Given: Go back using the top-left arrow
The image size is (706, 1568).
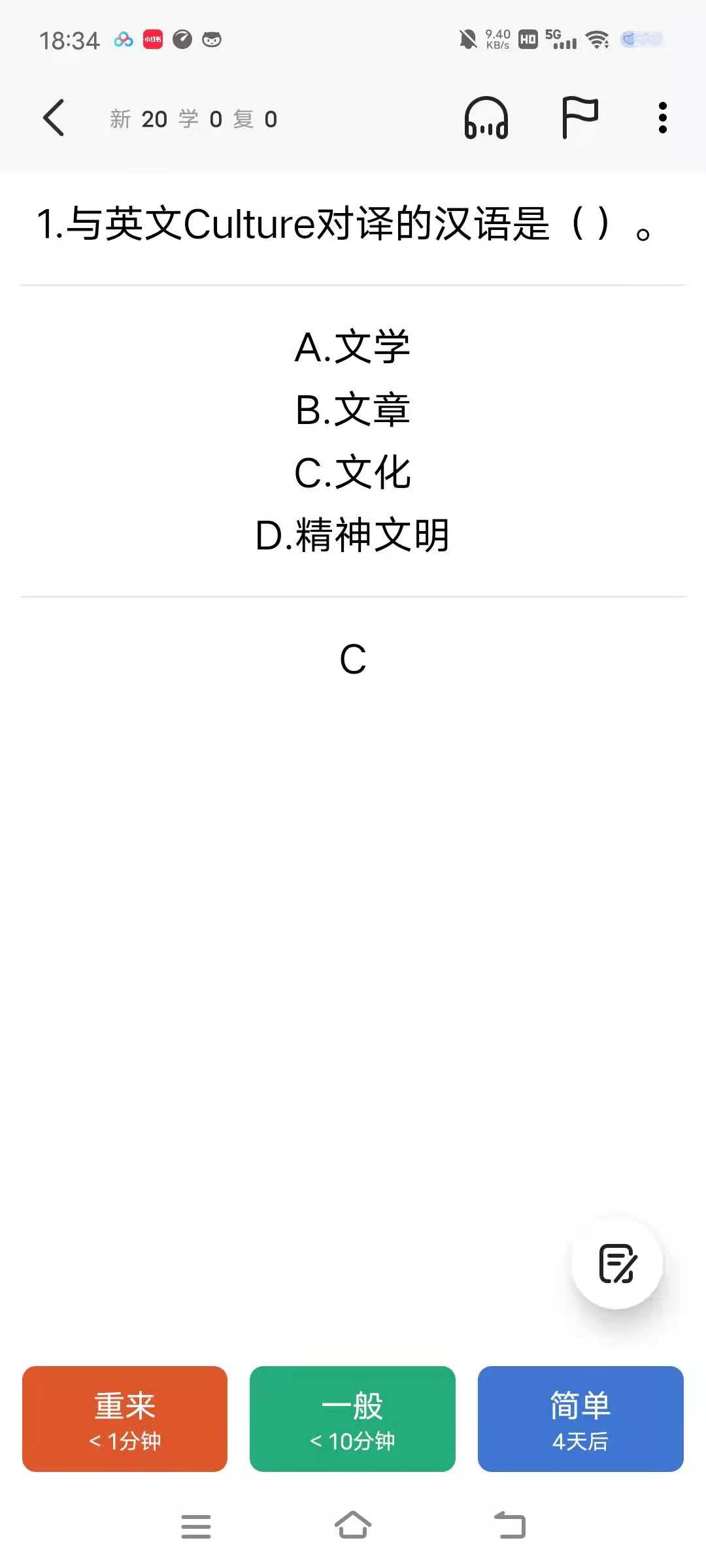Looking at the screenshot, I should [x=54, y=118].
